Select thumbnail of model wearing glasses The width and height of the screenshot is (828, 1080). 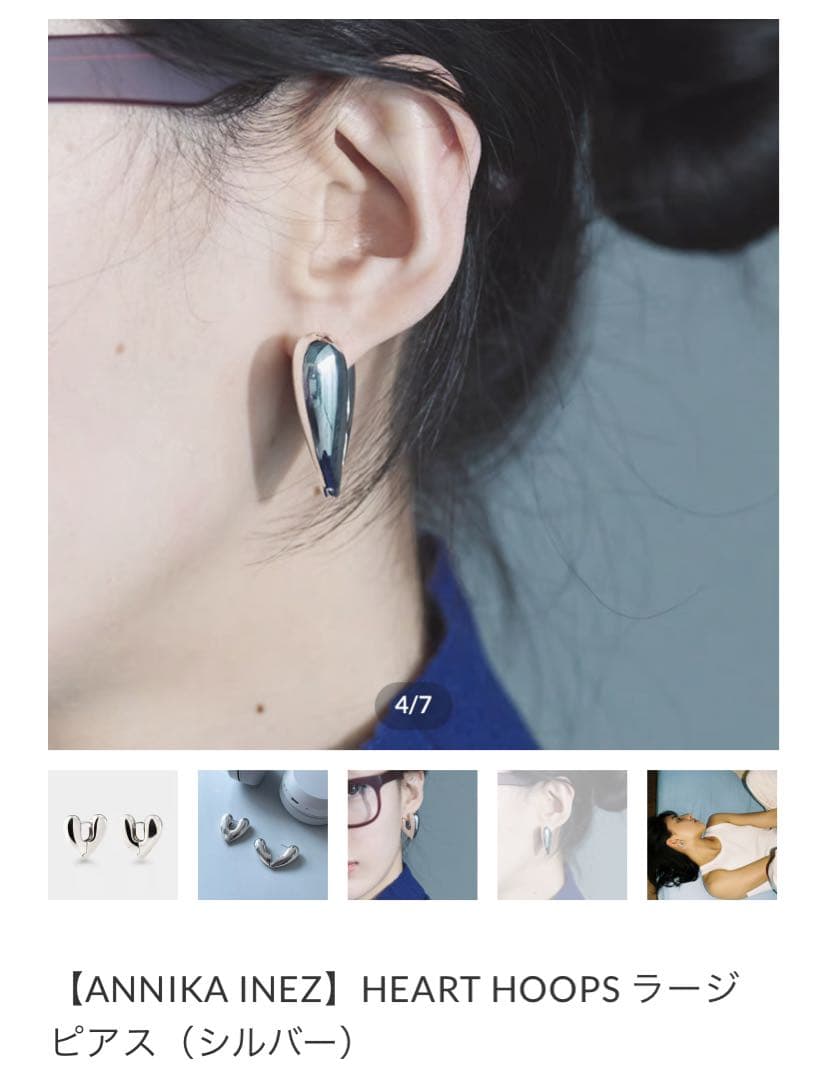413,835
